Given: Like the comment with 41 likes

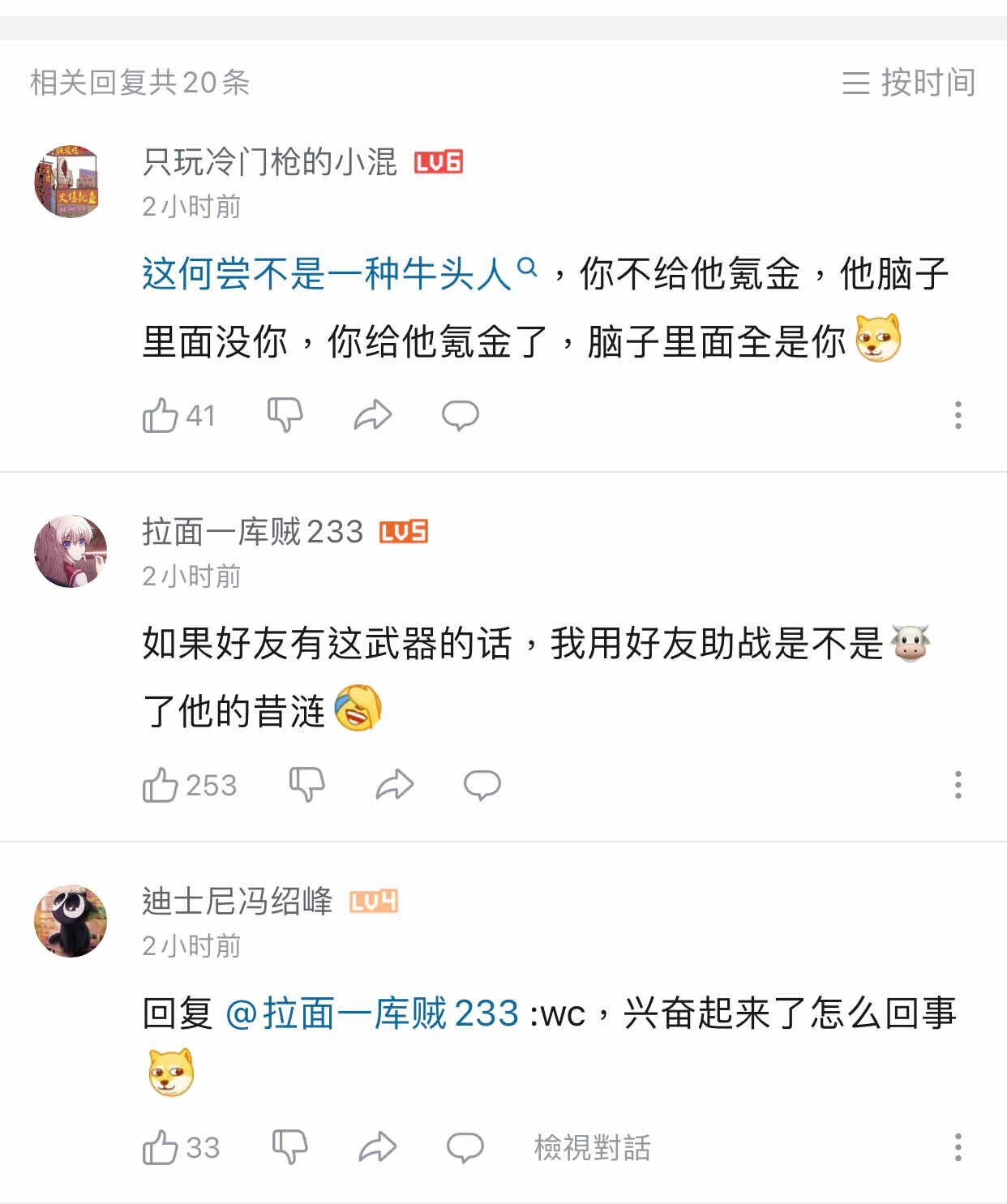Looking at the screenshot, I should point(178,415).
